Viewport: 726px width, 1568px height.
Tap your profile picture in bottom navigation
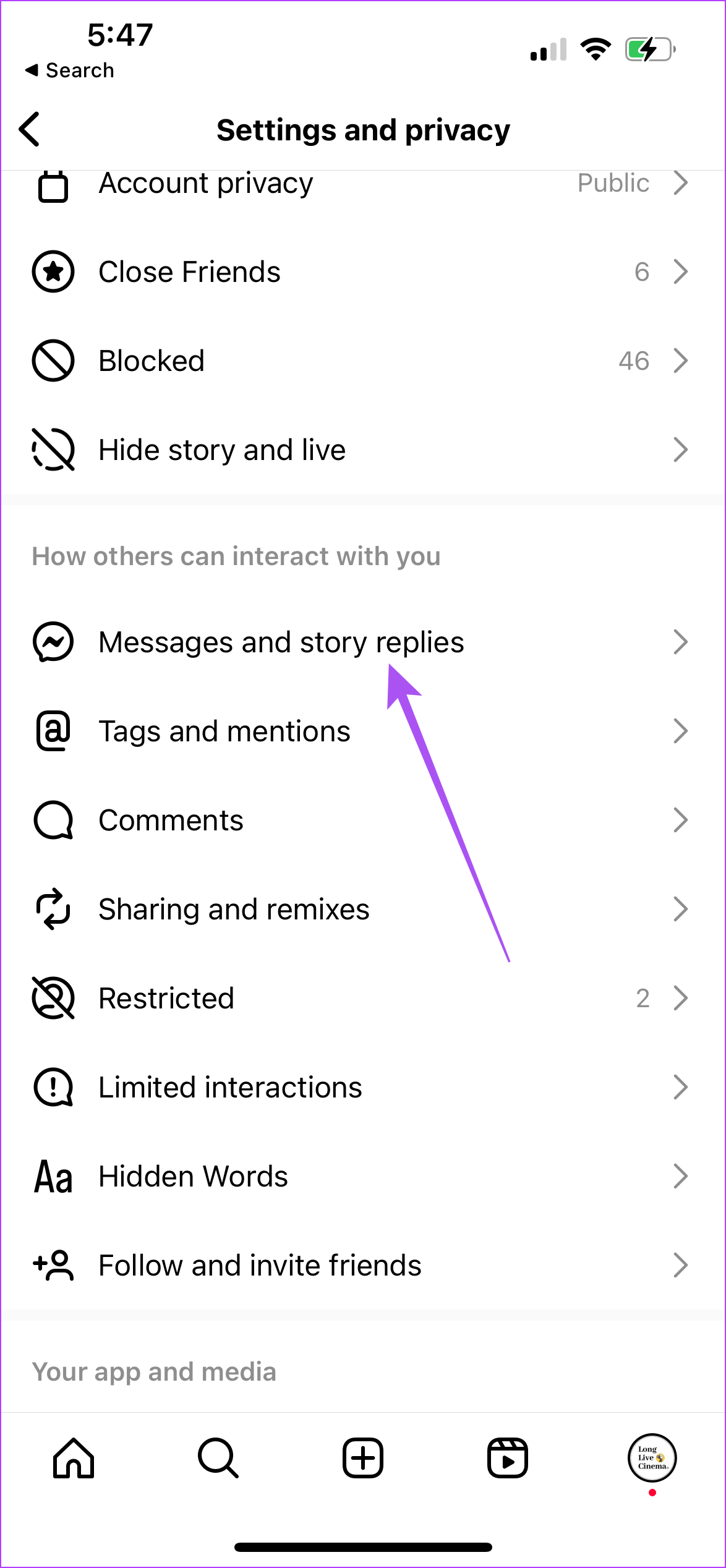tap(651, 1459)
